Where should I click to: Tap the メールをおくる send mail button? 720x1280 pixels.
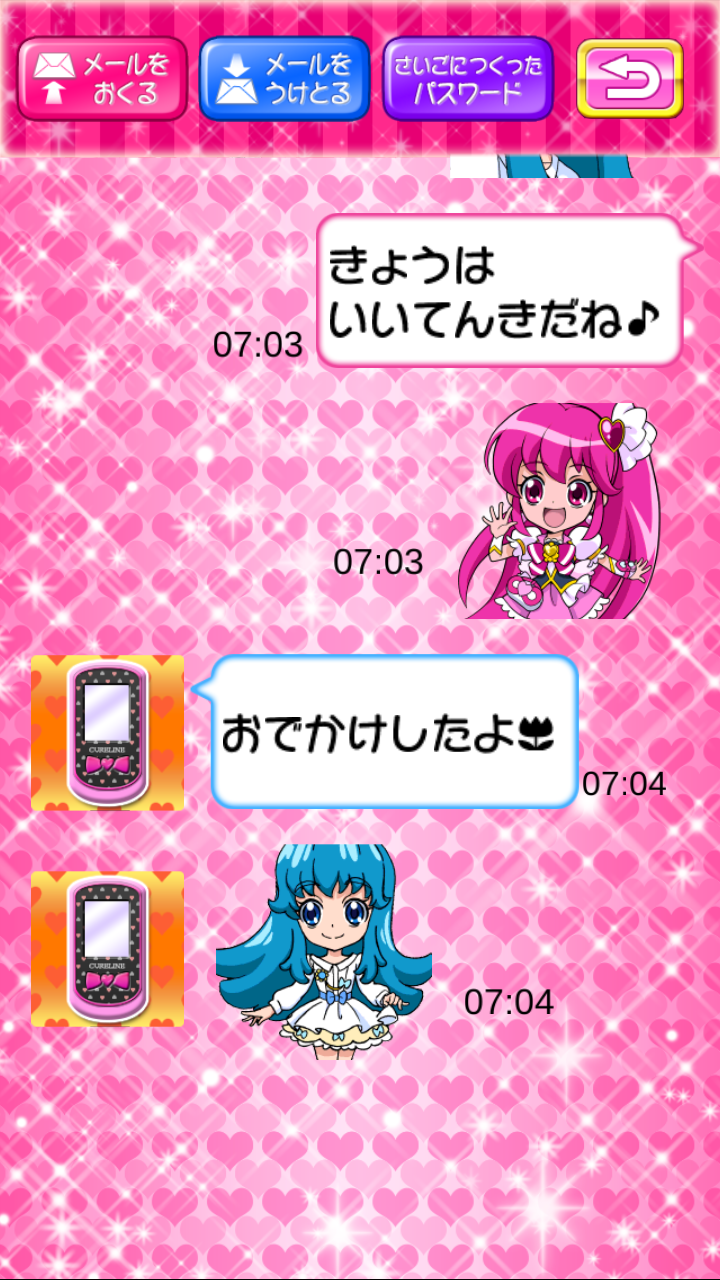pos(102,79)
